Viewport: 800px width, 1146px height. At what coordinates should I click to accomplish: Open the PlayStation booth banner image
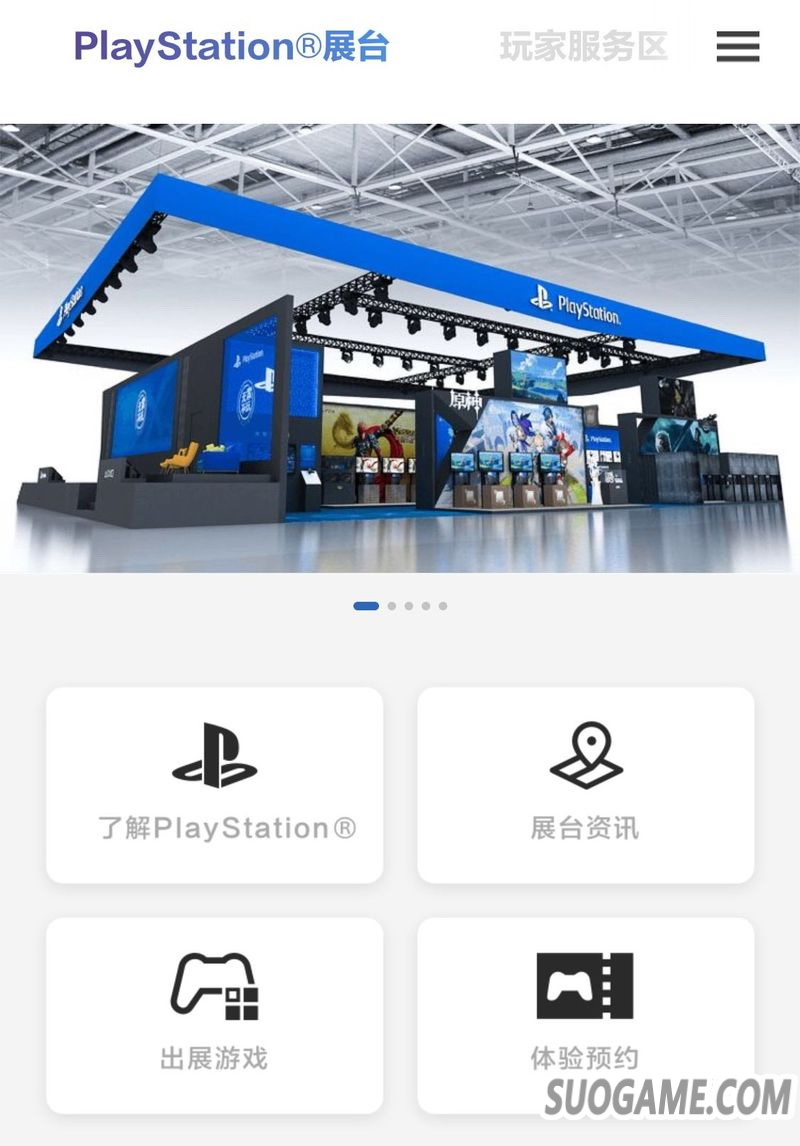pyautogui.click(x=400, y=348)
